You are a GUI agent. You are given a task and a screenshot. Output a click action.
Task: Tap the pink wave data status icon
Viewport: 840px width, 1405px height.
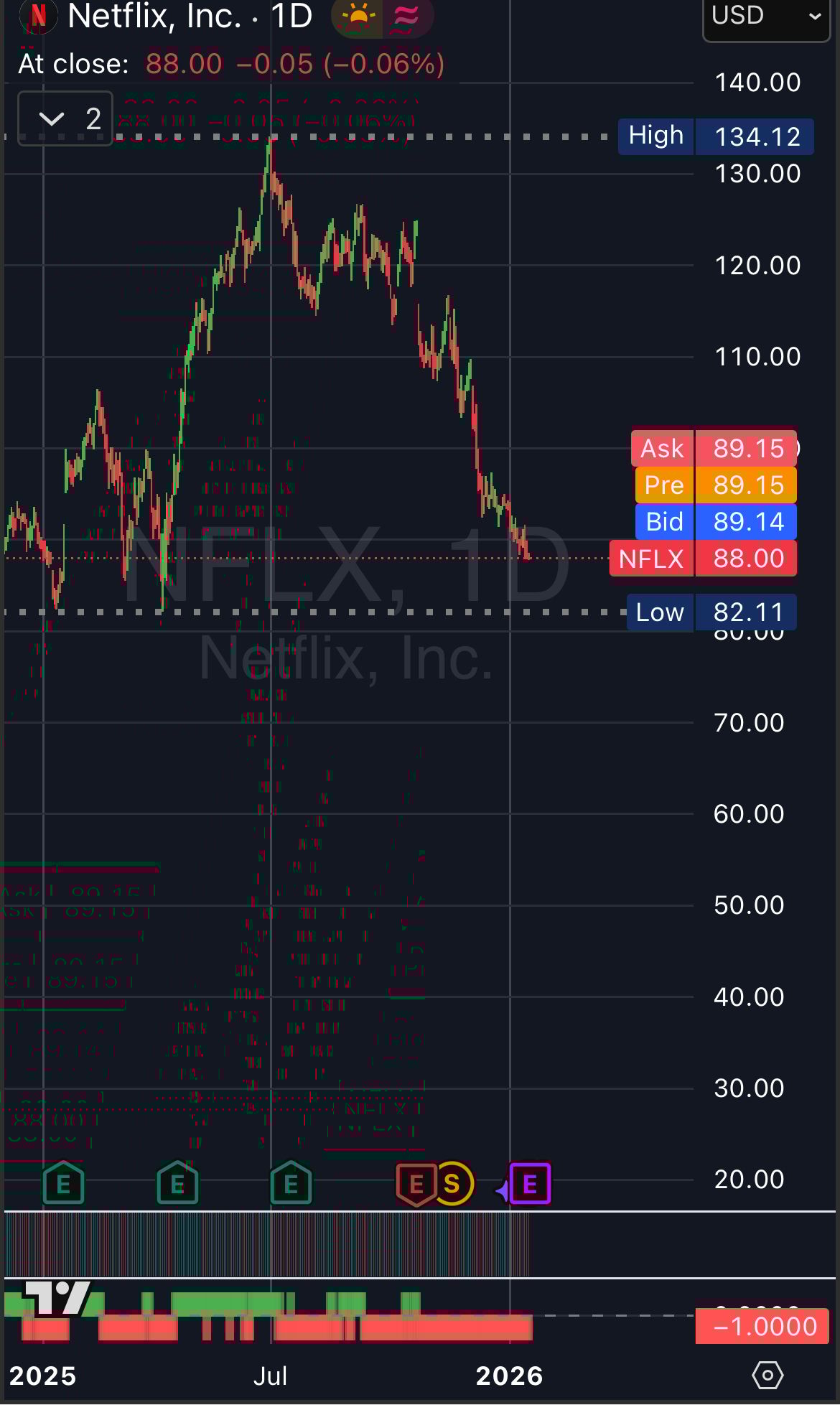407,17
